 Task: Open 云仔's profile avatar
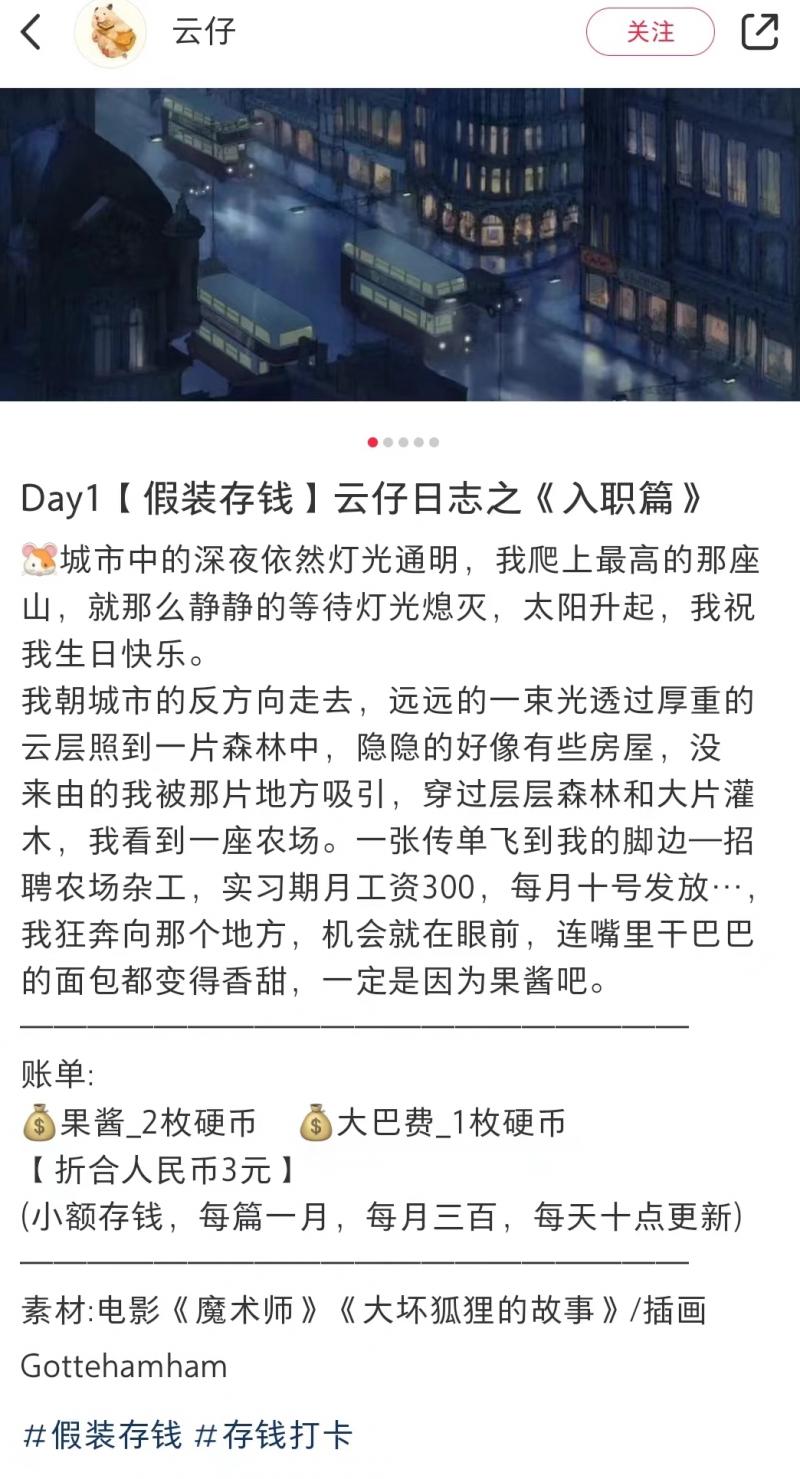[110, 32]
